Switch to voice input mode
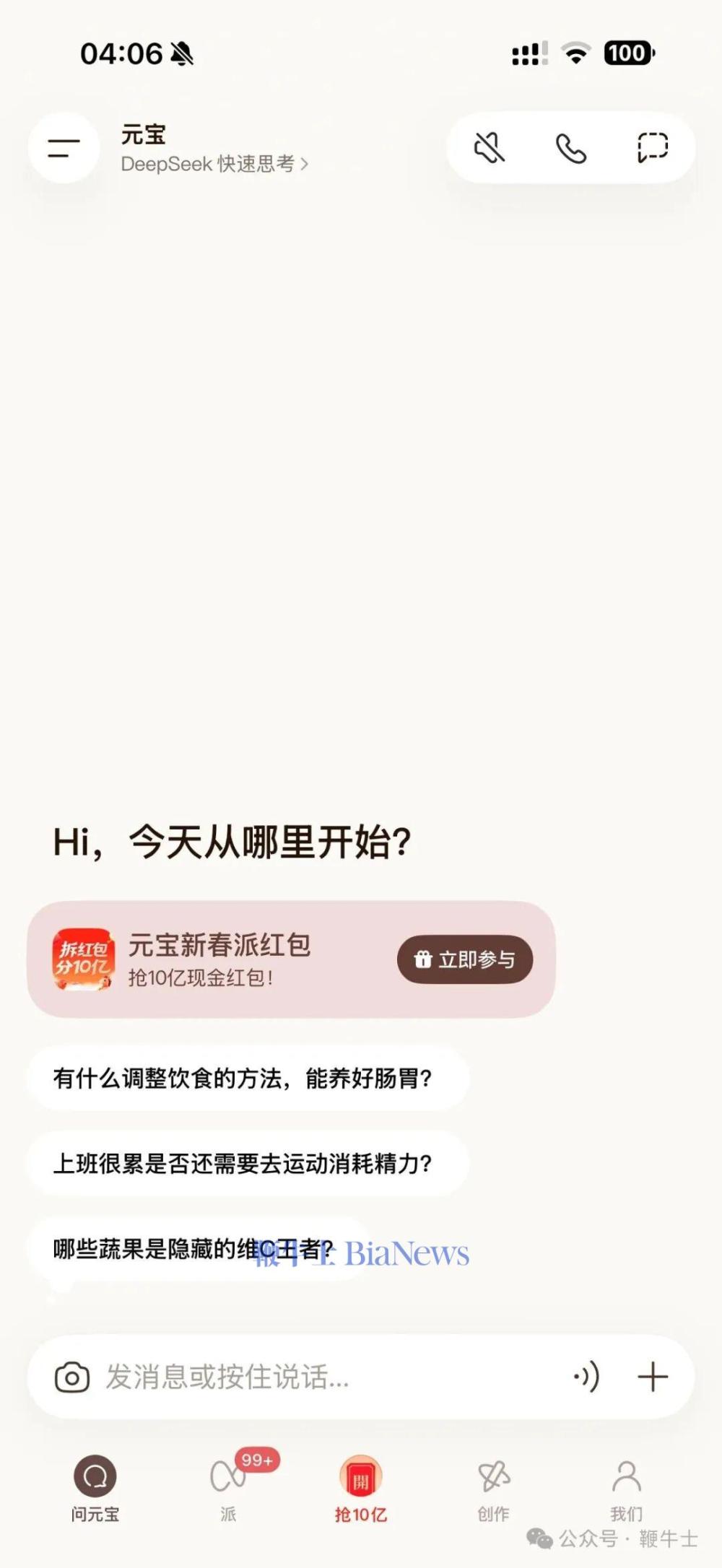722x1568 pixels. point(586,1377)
